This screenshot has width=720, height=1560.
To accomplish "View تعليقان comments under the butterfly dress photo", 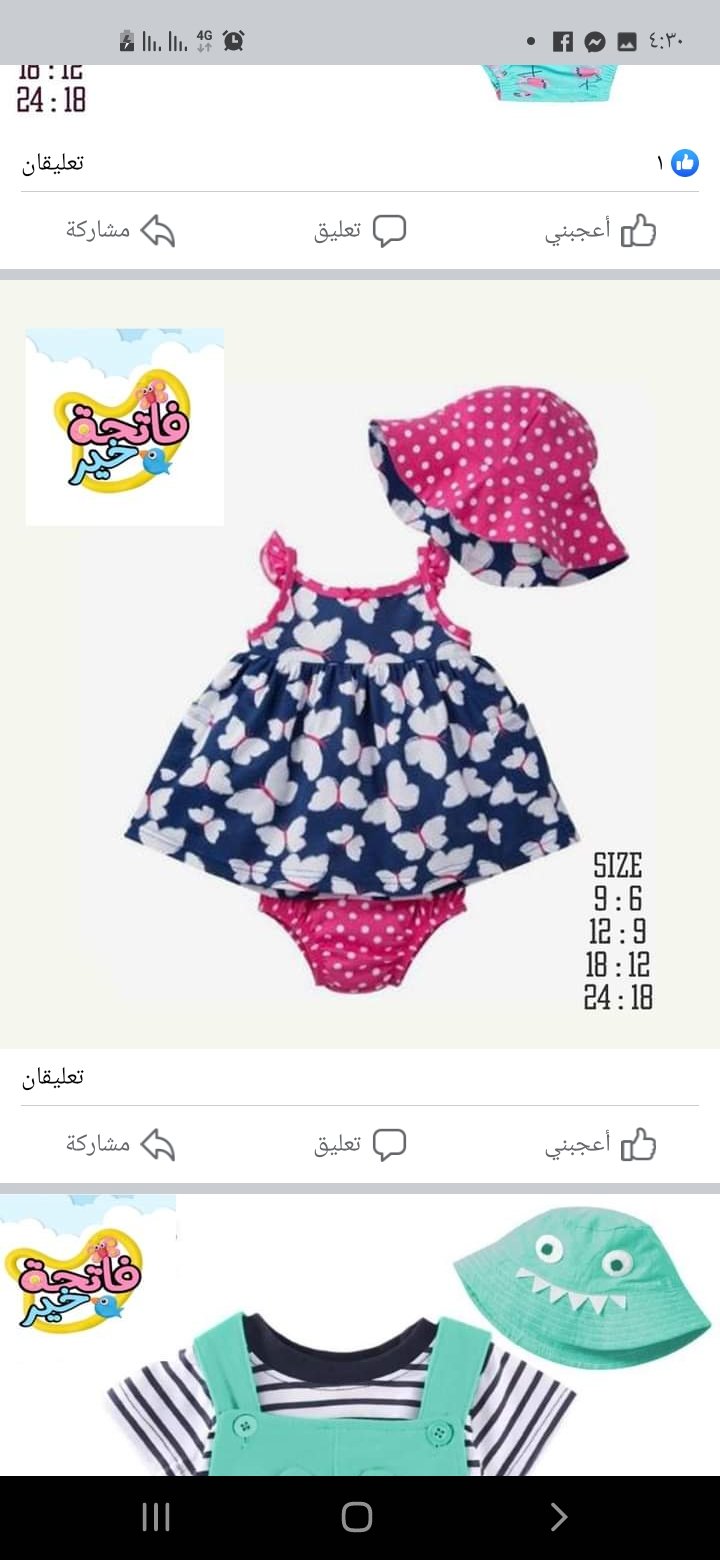I will coord(53,1077).
